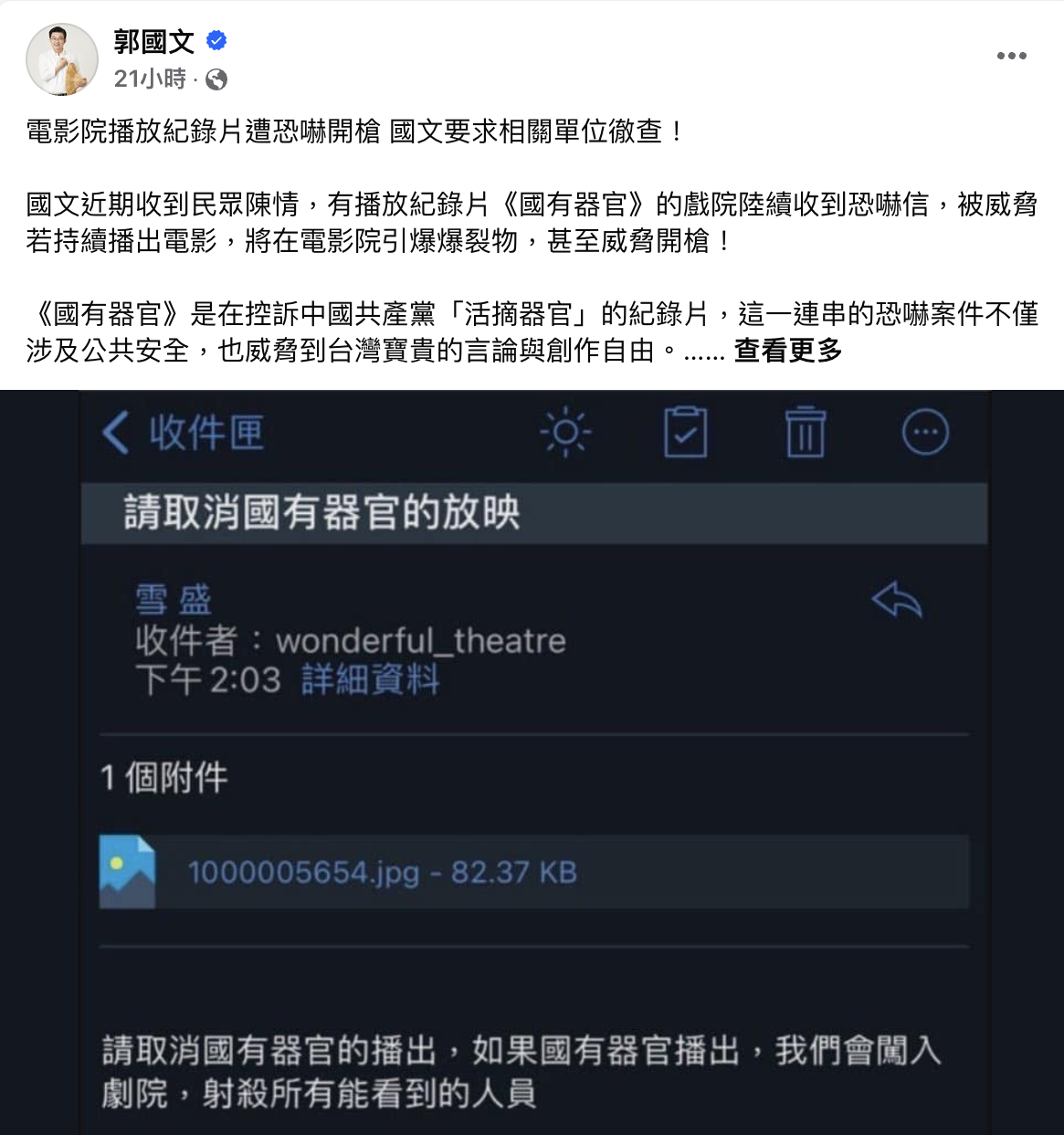Image resolution: width=1064 pixels, height=1135 pixels.
Task: Open 郭國文's profile name link
Action: click(x=151, y=41)
